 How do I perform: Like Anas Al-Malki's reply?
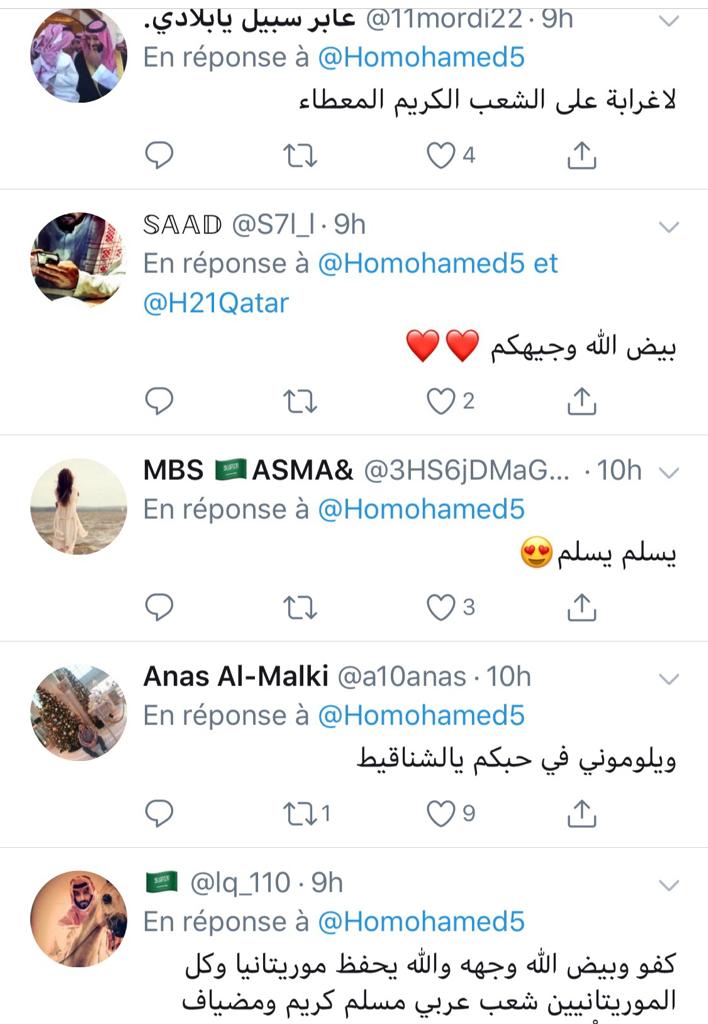441,814
